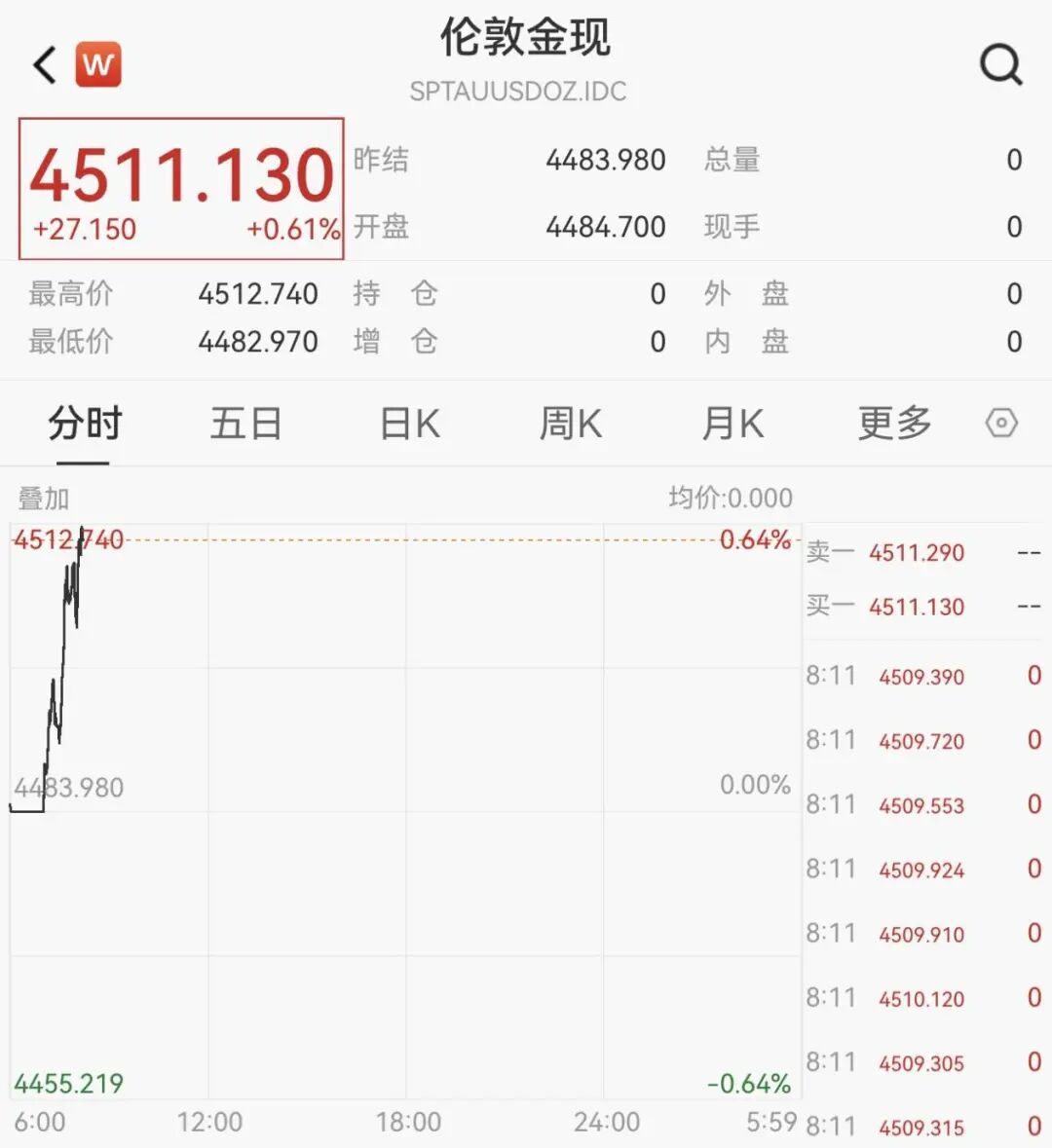Switch to the 日K chart tab

408,424
